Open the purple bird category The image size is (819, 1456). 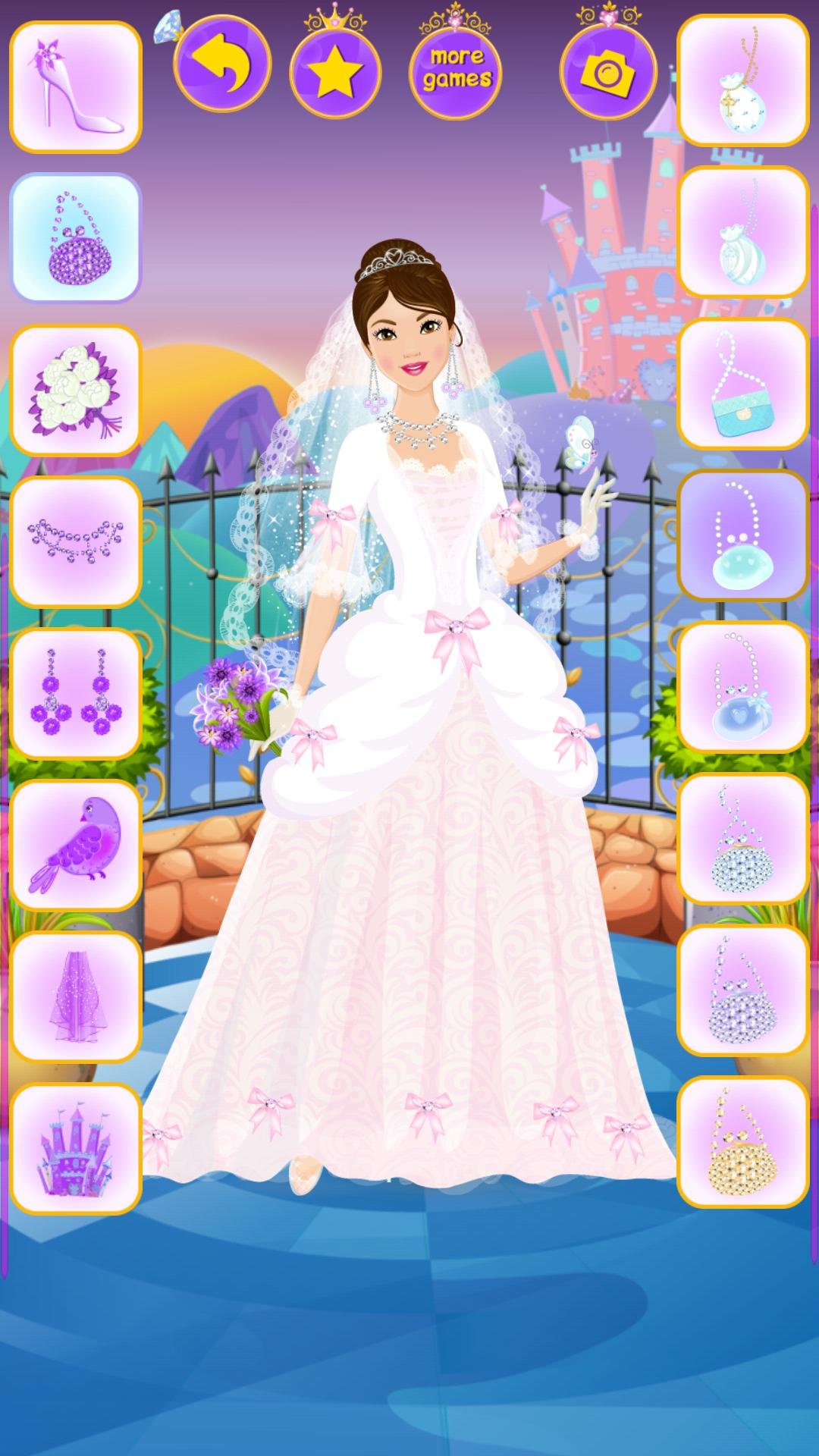pos(76,845)
